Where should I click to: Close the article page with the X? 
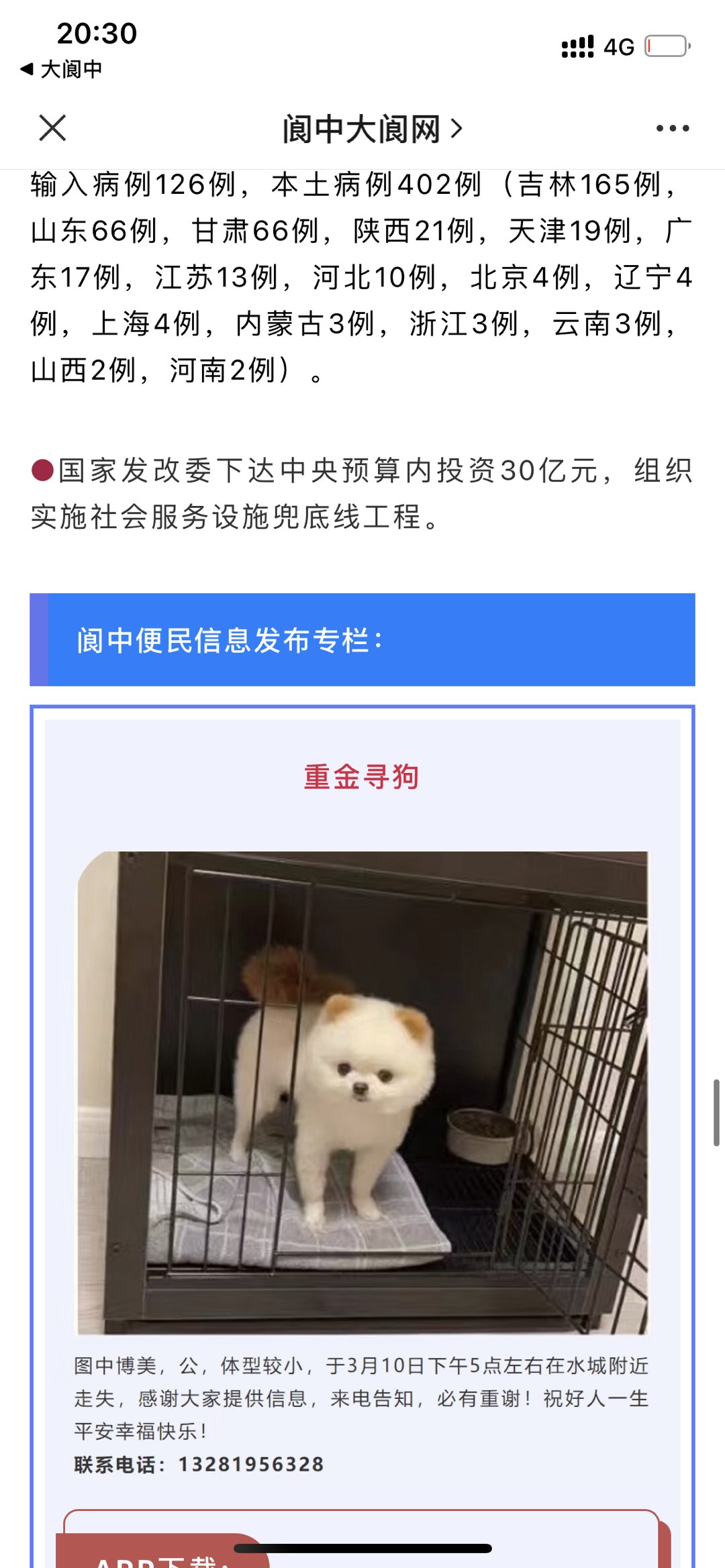[x=52, y=128]
